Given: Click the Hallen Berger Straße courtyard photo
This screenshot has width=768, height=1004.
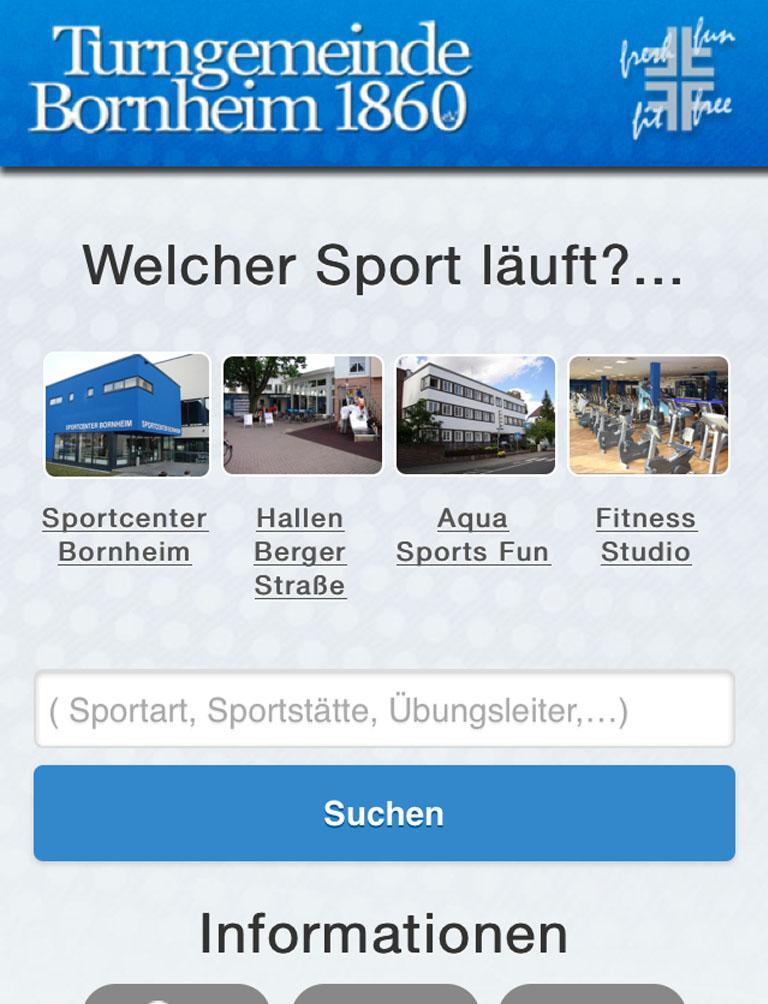Looking at the screenshot, I should (x=303, y=416).
